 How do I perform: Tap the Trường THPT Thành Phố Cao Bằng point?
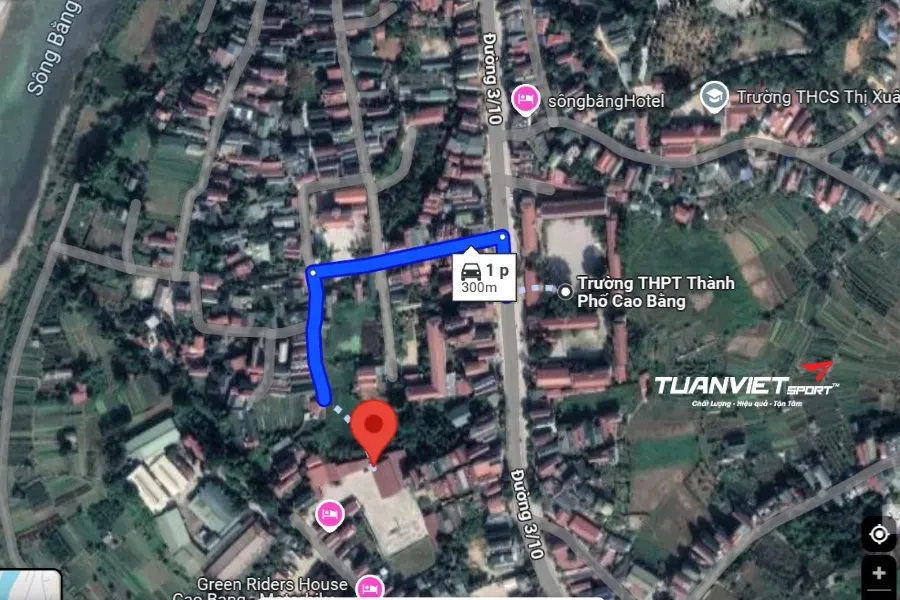click(566, 291)
